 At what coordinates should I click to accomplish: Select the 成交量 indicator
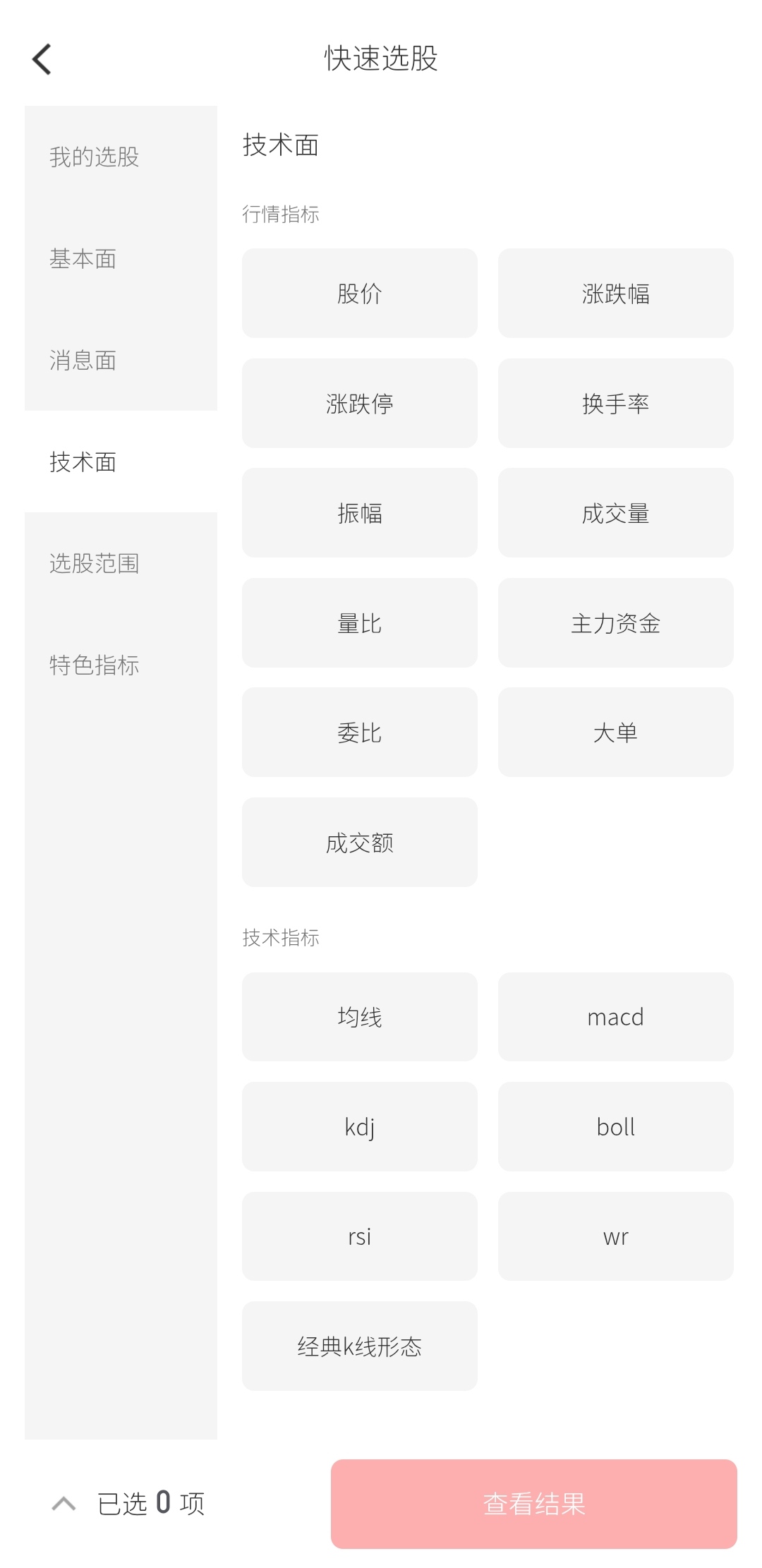(615, 513)
